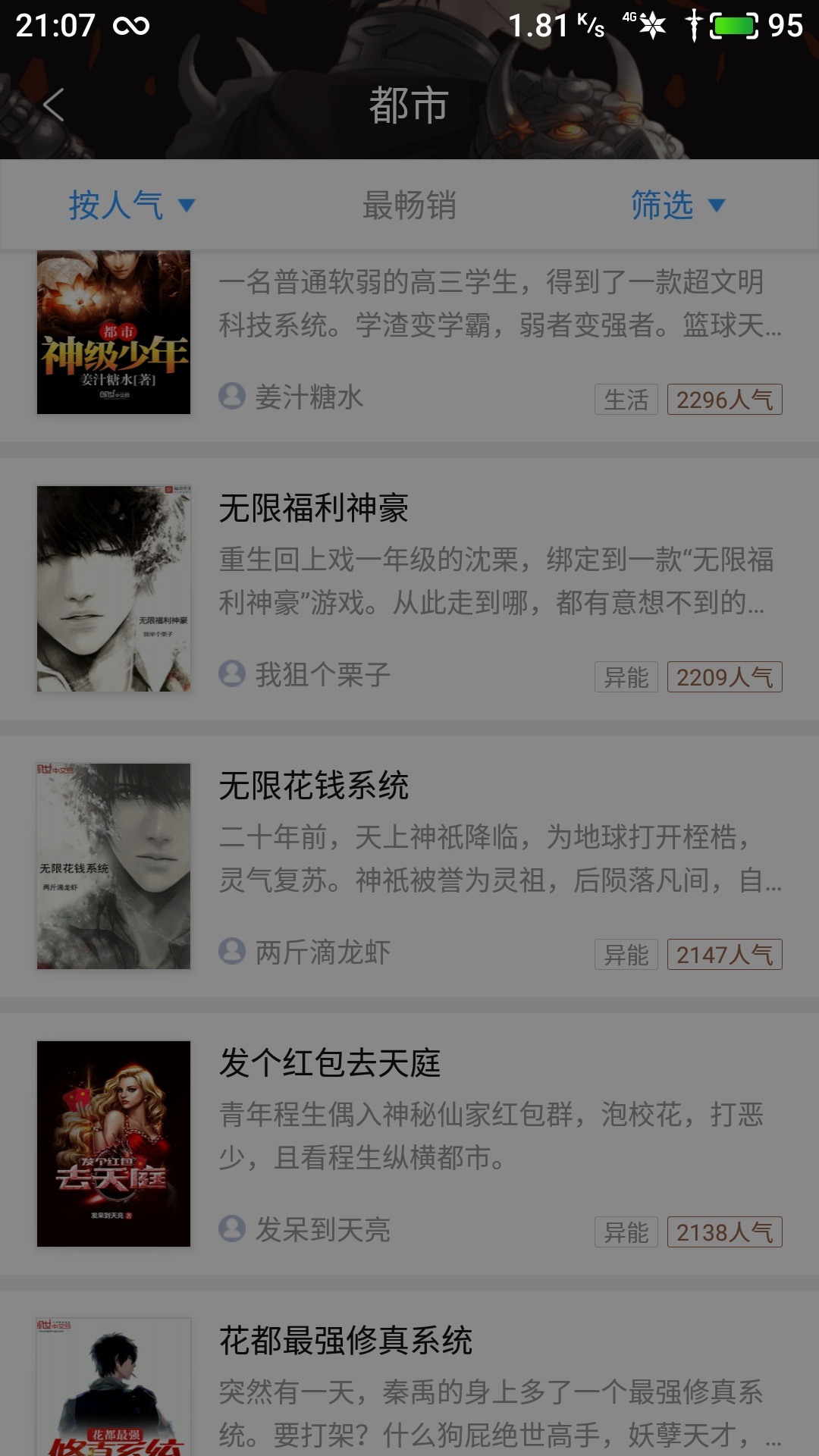Switch to the 最畅销 tab
Screen dimensions: 819x1456
point(409,205)
